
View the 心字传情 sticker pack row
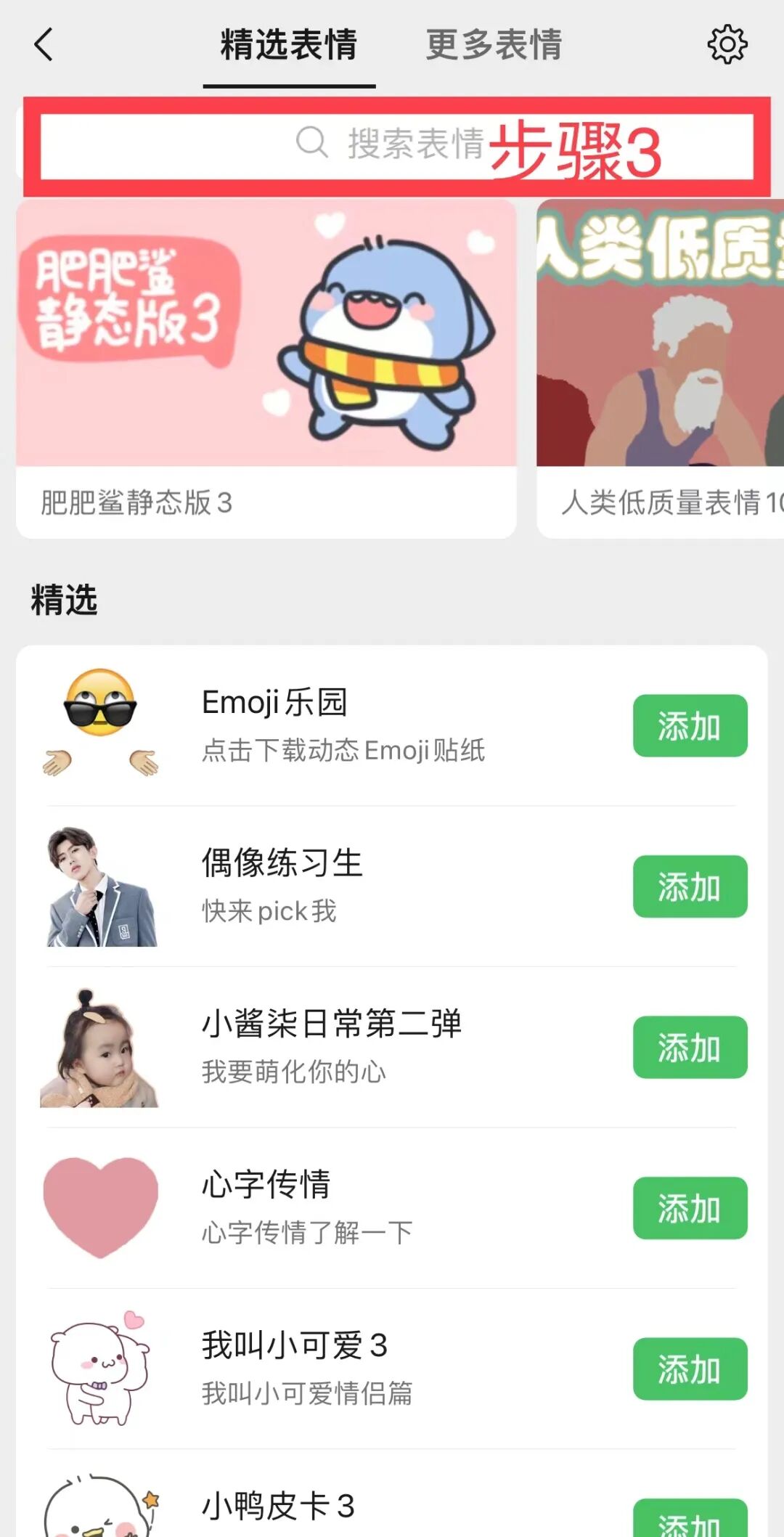pos(341,1208)
